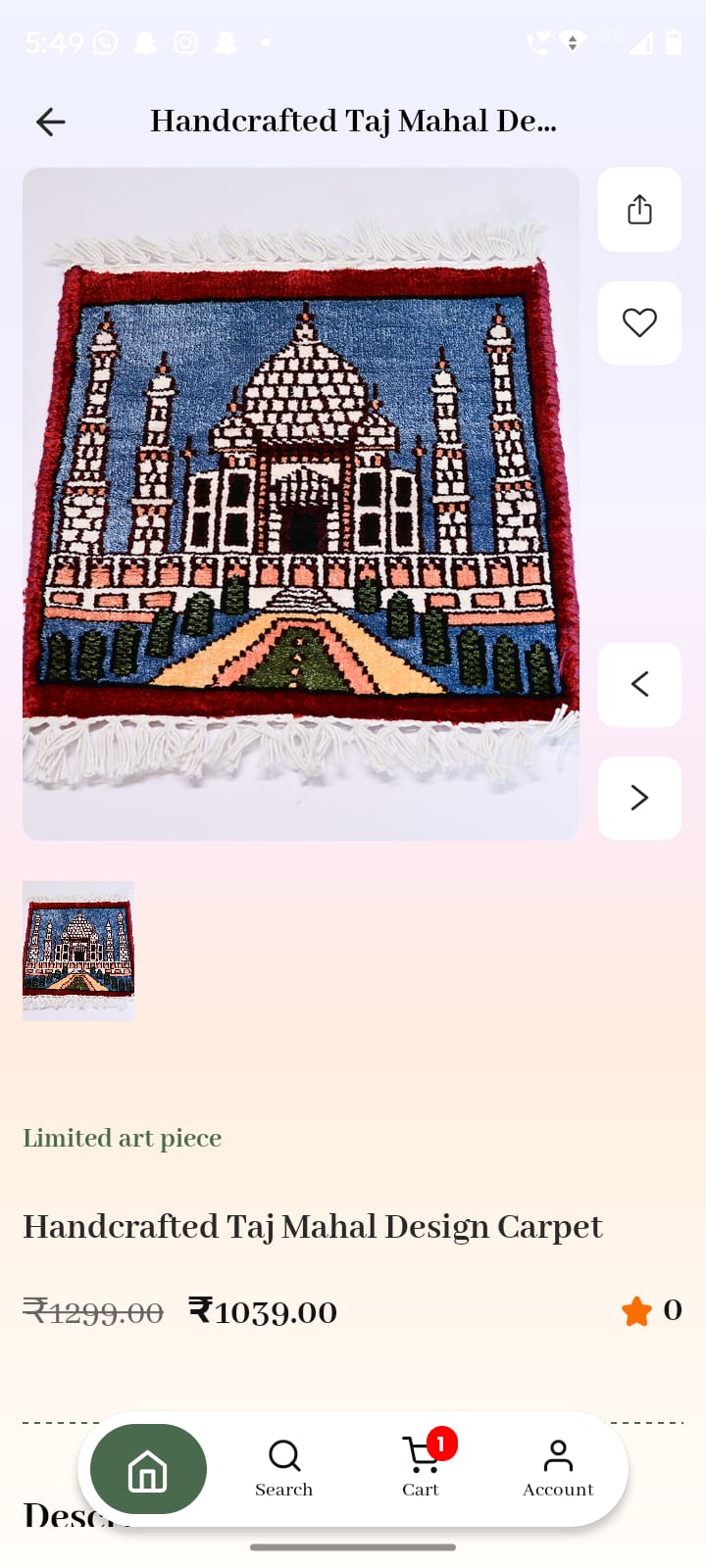
Task: Share this Taj Mahal carpet product
Action: pos(639,210)
